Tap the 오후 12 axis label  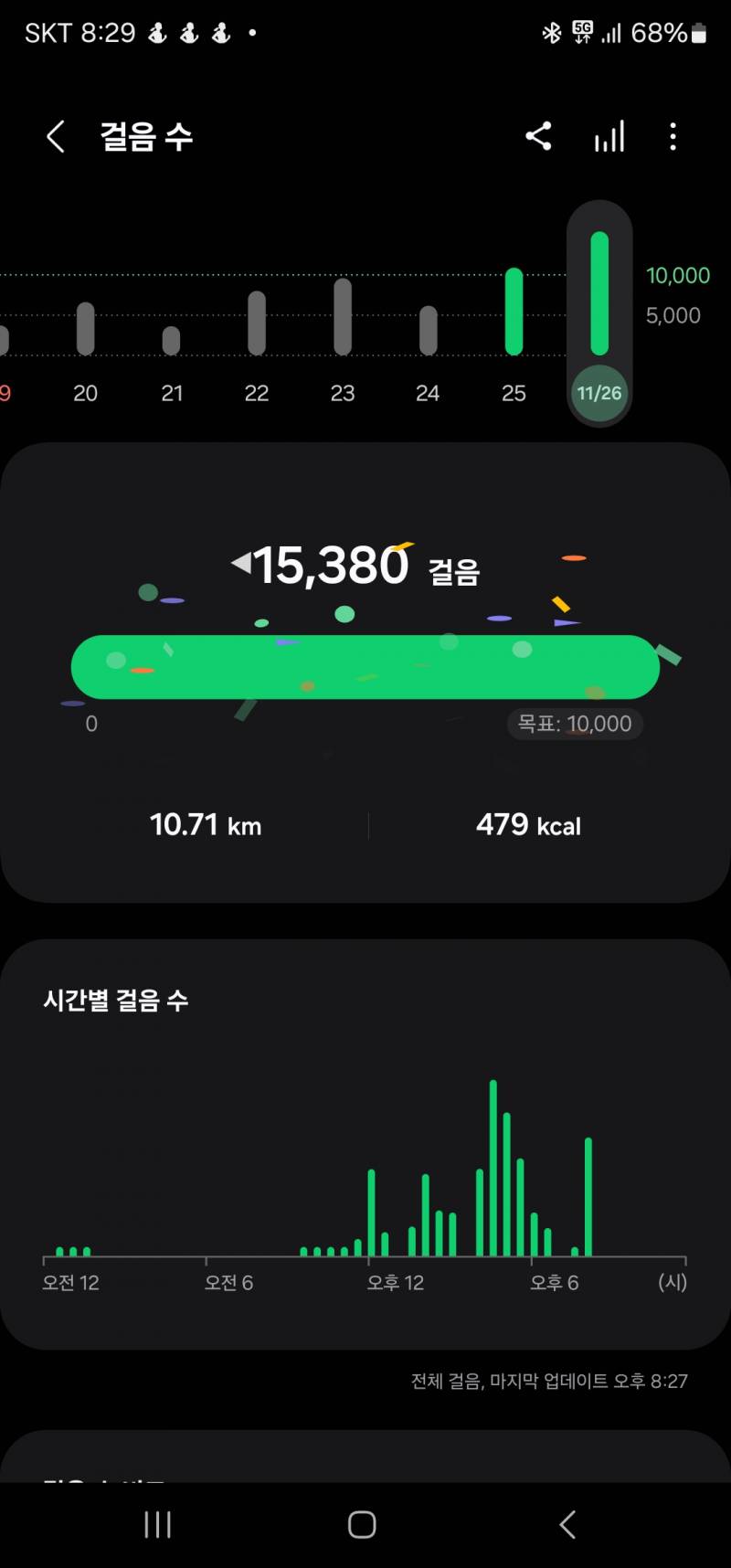point(395,1282)
